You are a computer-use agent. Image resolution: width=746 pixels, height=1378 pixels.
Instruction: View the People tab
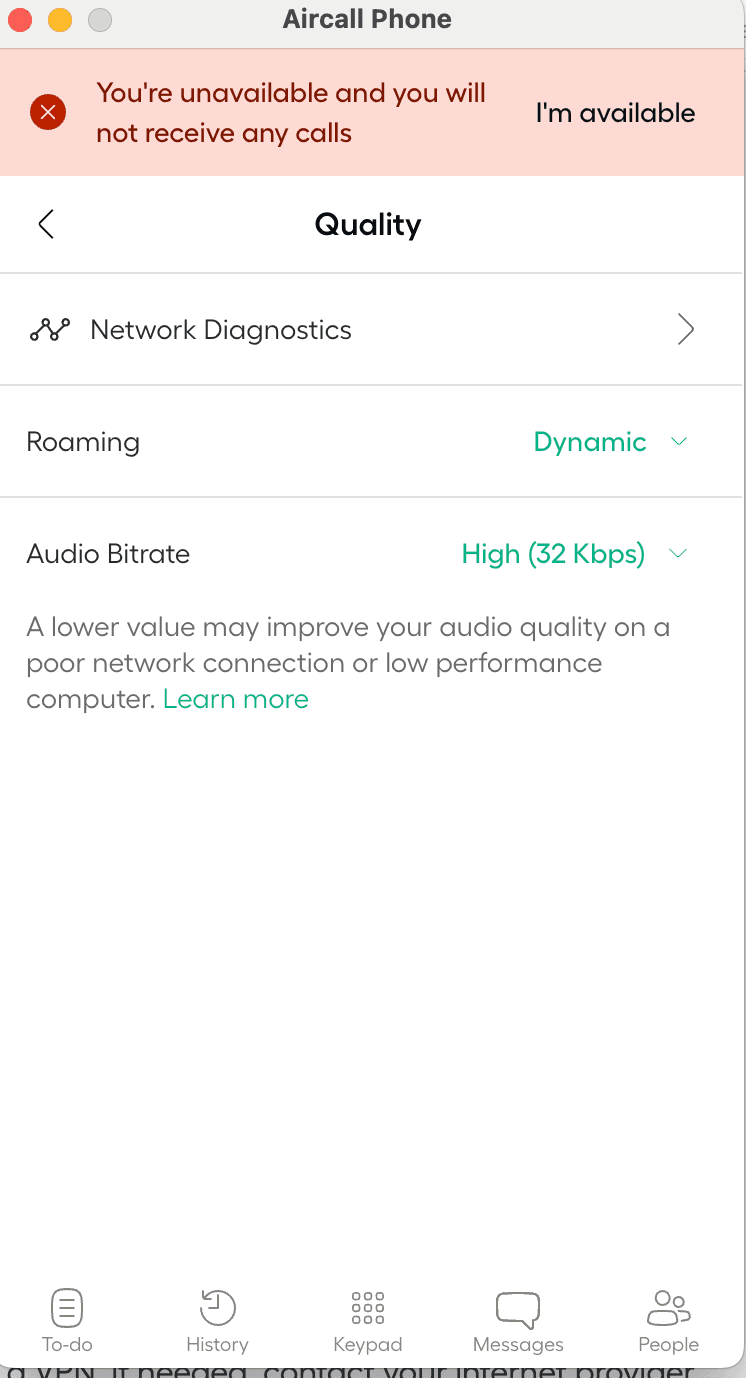pos(668,1320)
